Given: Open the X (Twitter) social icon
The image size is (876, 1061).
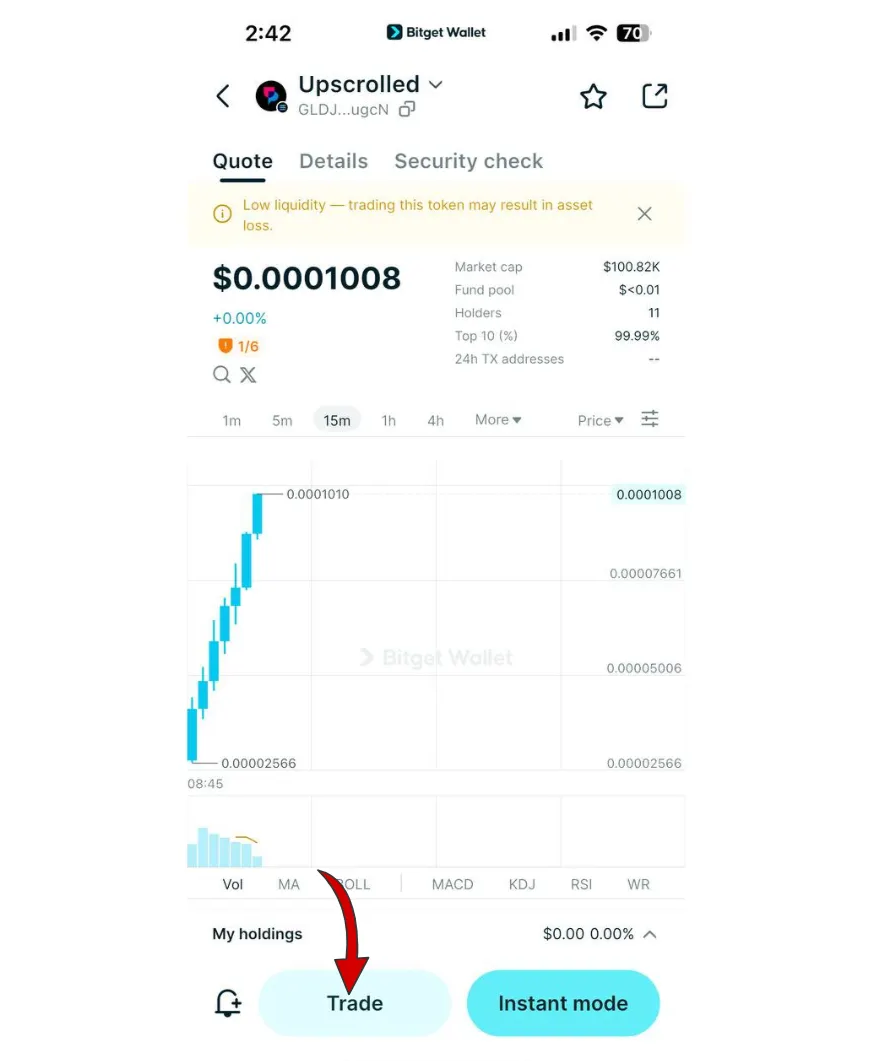Looking at the screenshot, I should click(247, 374).
